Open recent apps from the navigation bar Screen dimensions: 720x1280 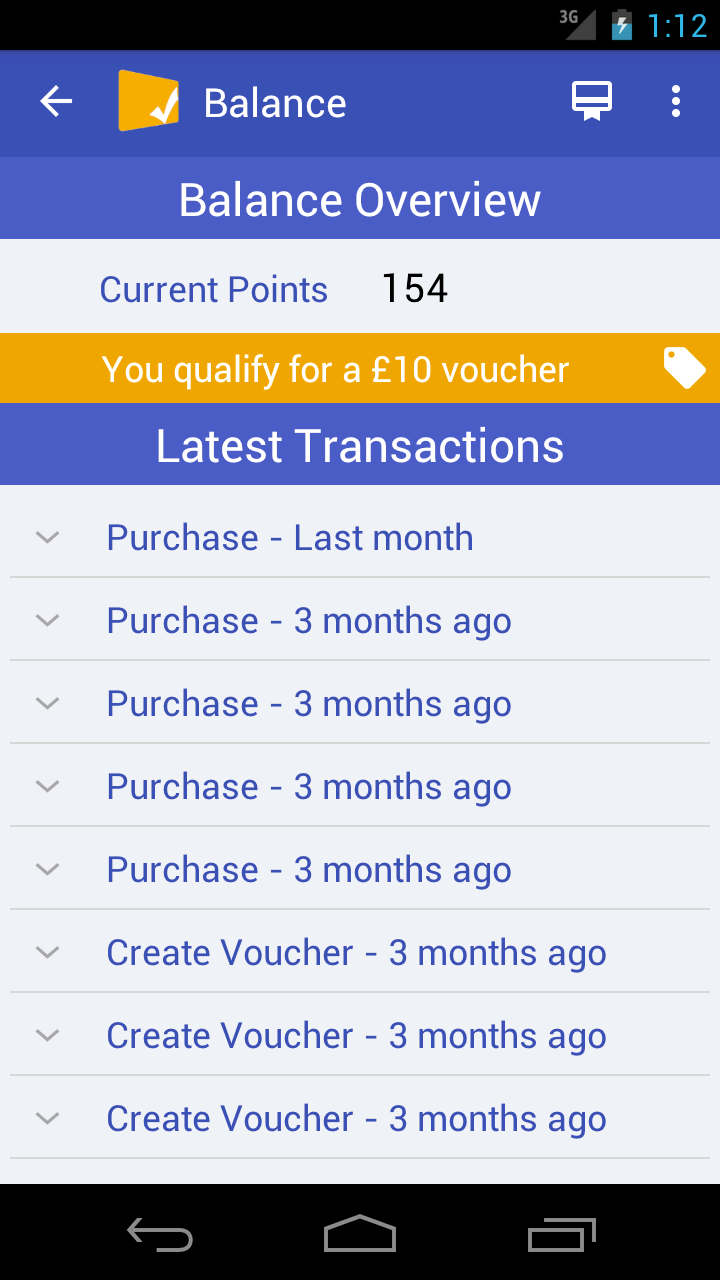(562, 1233)
